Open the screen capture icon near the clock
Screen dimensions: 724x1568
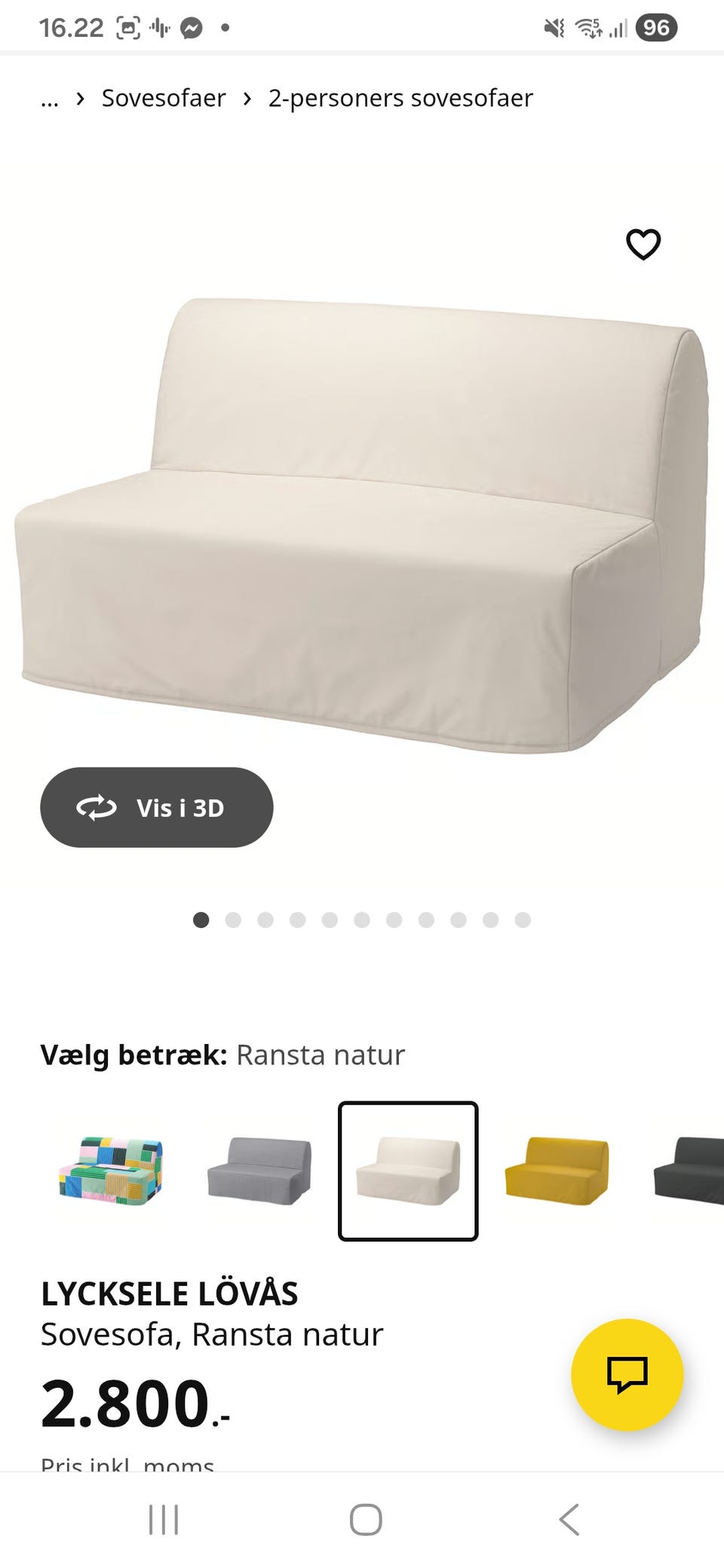130,26
